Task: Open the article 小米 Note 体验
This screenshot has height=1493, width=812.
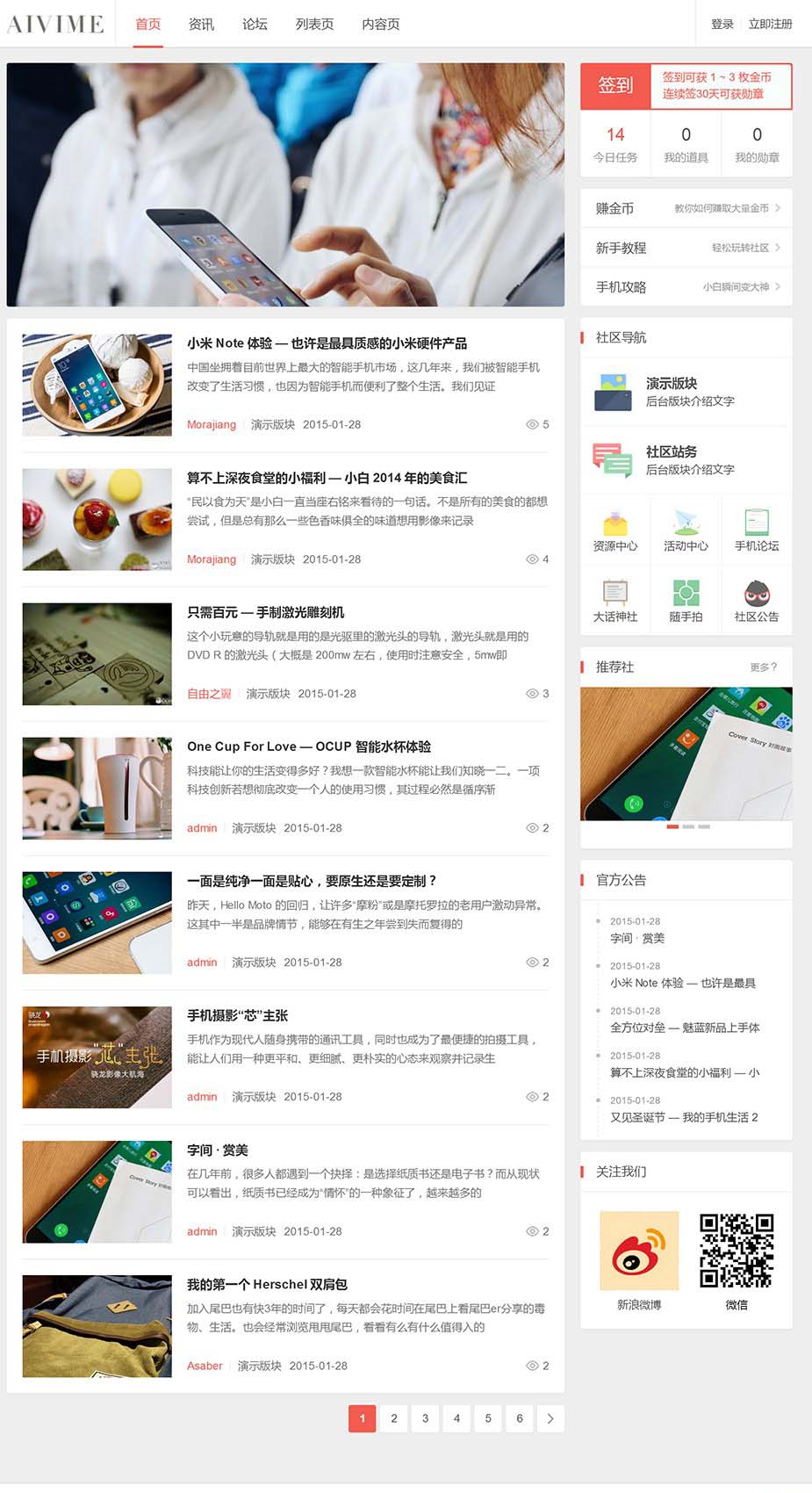Action: (327, 343)
